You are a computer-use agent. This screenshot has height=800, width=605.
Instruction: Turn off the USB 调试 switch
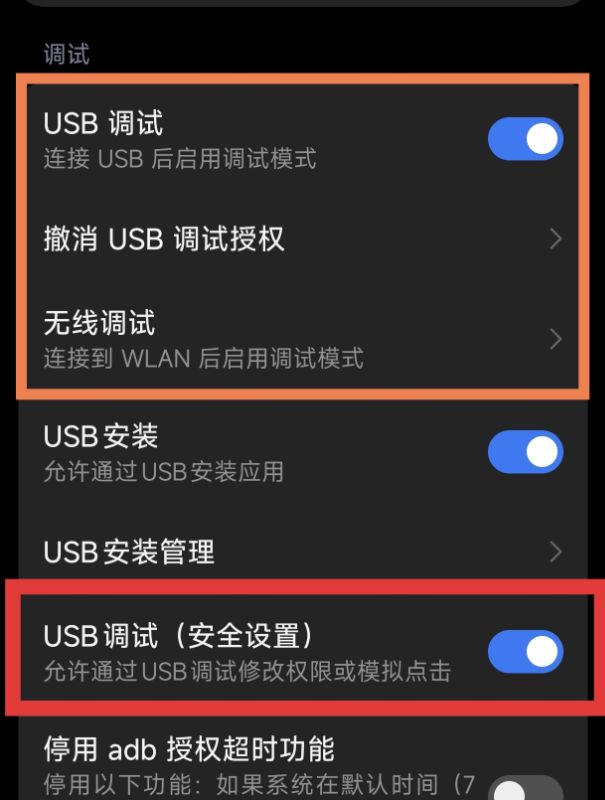(525, 140)
